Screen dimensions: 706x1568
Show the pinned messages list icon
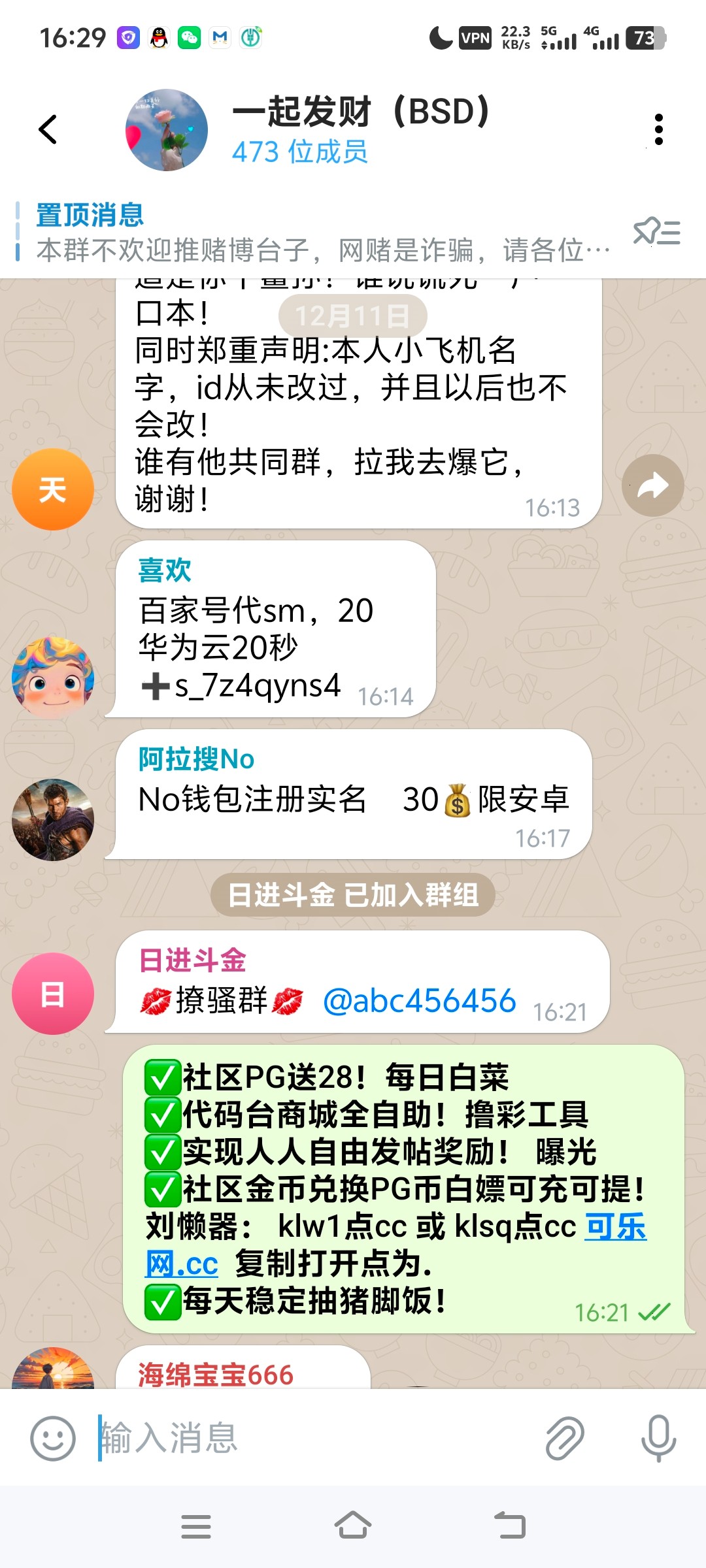tap(656, 233)
